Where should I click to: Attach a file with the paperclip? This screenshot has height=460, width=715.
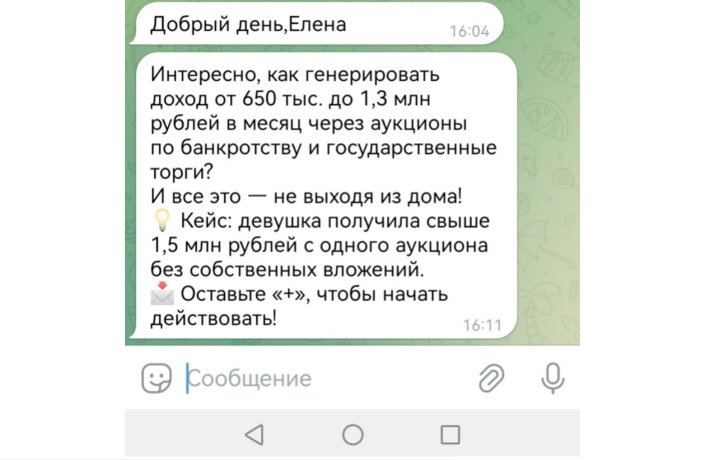491,378
